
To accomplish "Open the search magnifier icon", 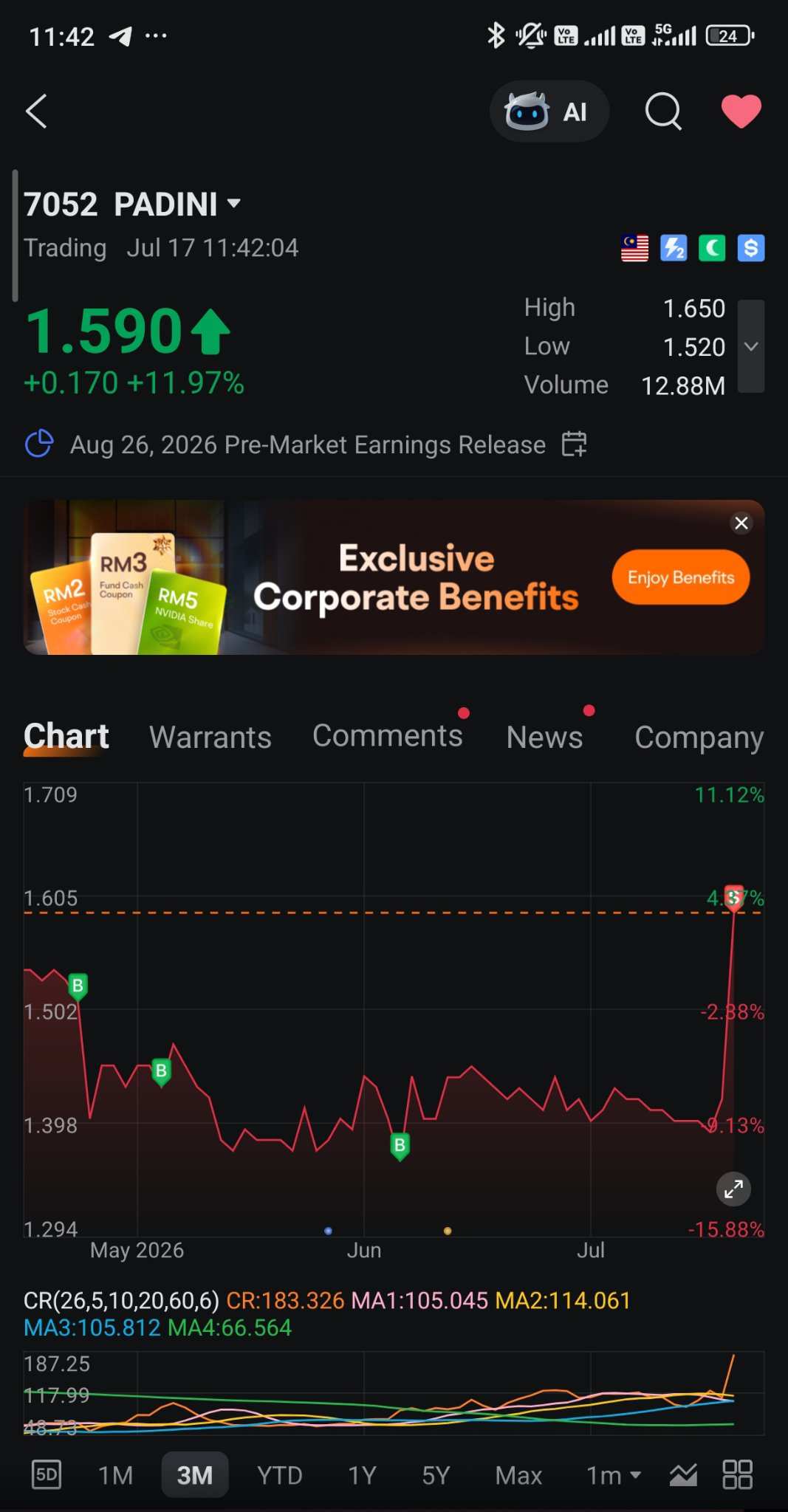I will pos(663,111).
